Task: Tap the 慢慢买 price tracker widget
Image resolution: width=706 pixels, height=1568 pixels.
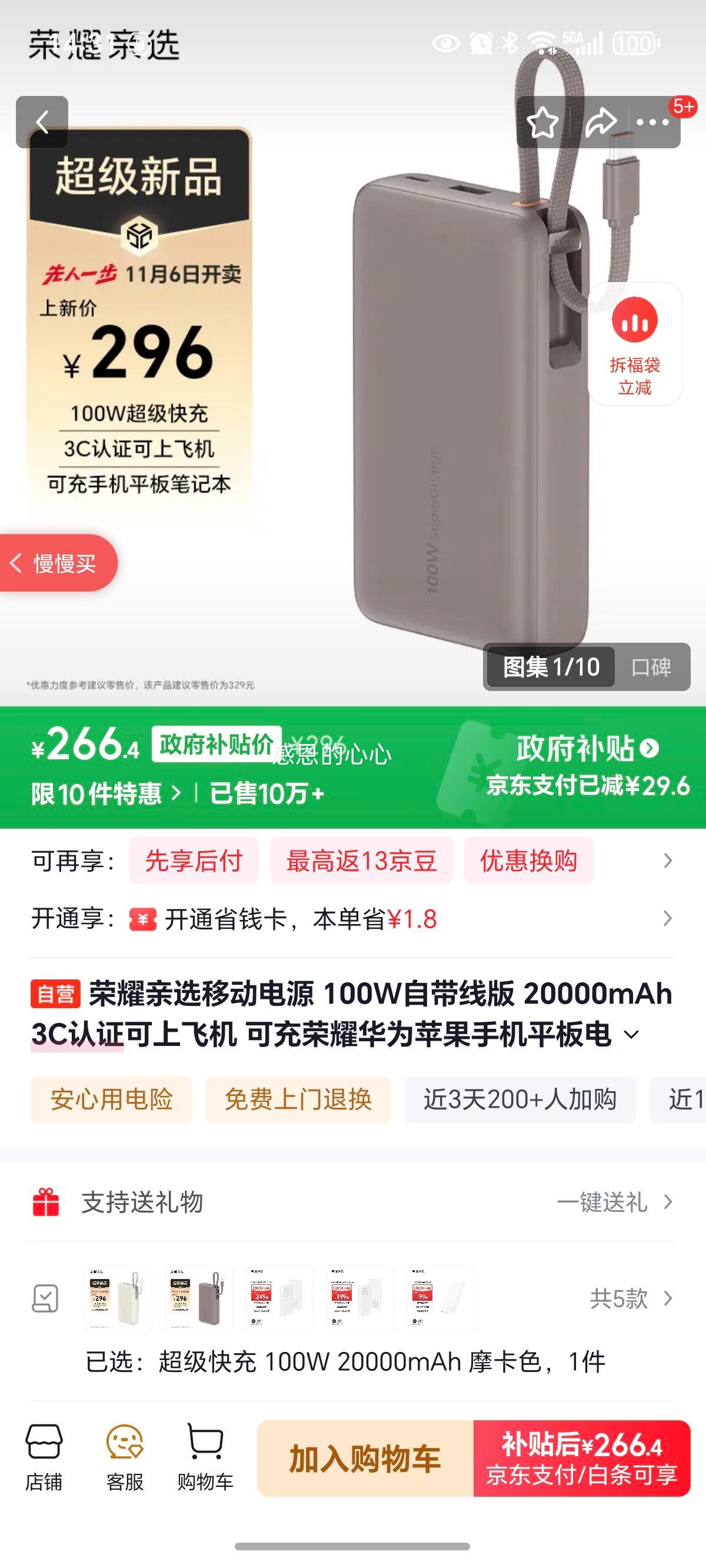Action: (x=58, y=563)
